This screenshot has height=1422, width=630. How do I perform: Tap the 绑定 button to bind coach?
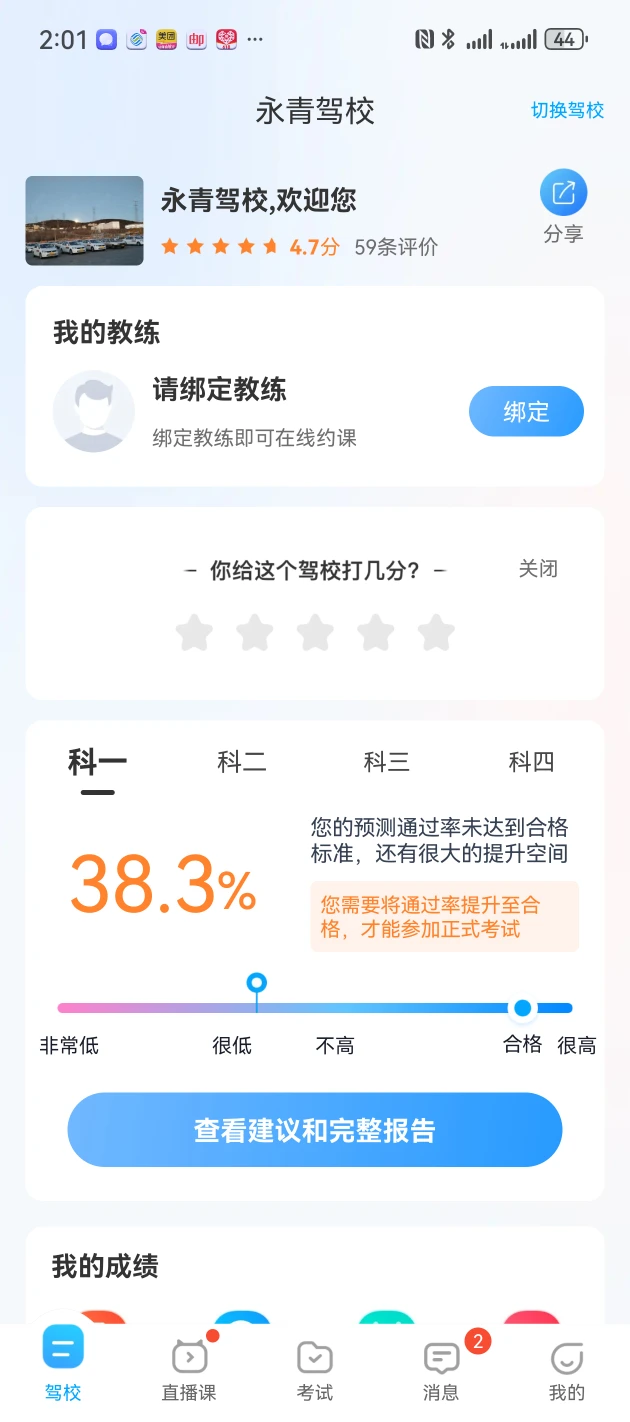526,411
